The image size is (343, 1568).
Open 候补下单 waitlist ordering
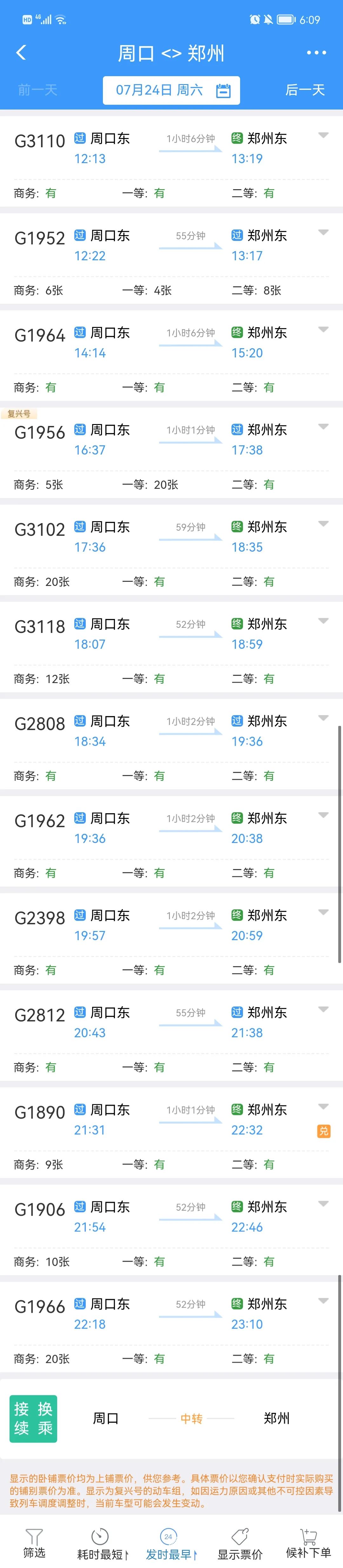point(308,1543)
